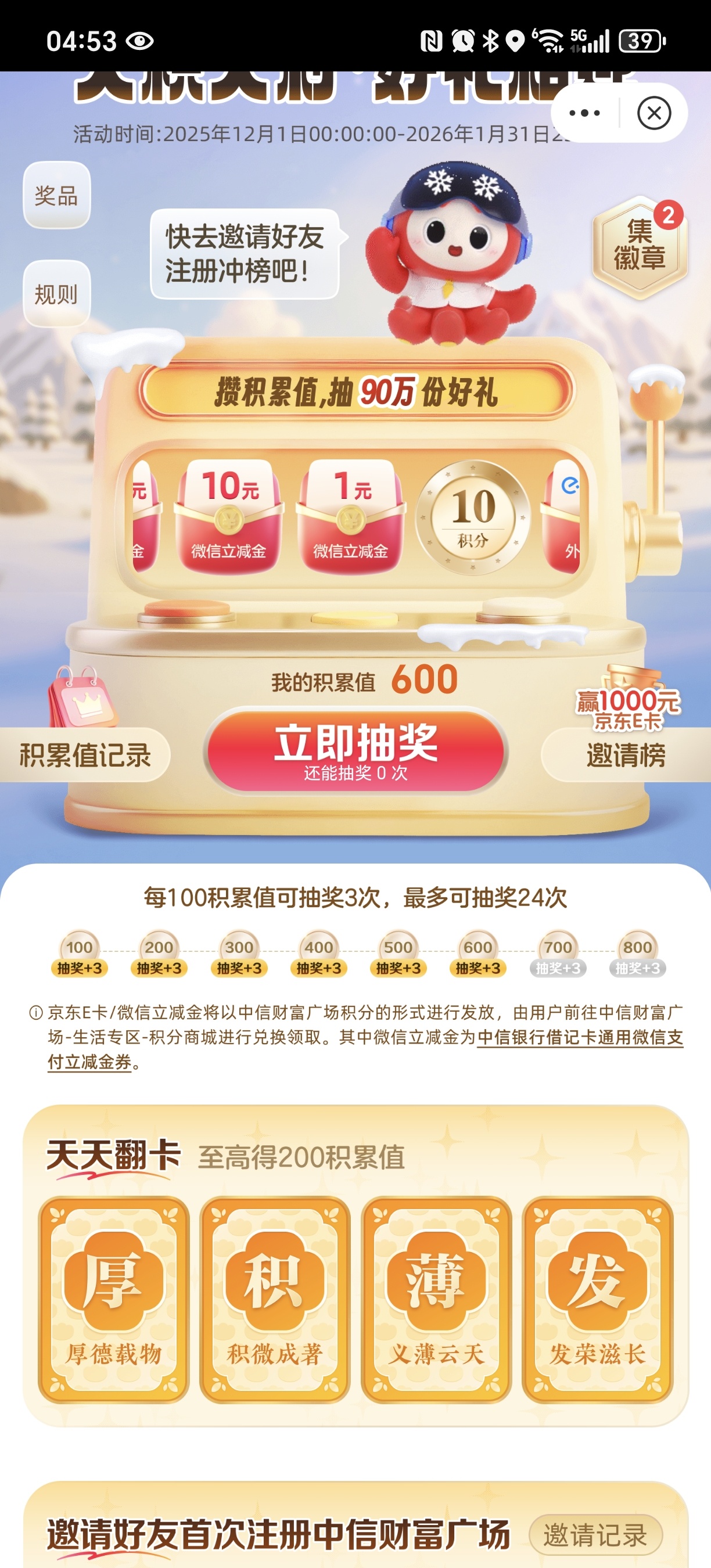Image resolution: width=711 pixels, height=1568 pixels.
Task: Flip the 发荣滋长 card
Action: [x=597, y=1299]
